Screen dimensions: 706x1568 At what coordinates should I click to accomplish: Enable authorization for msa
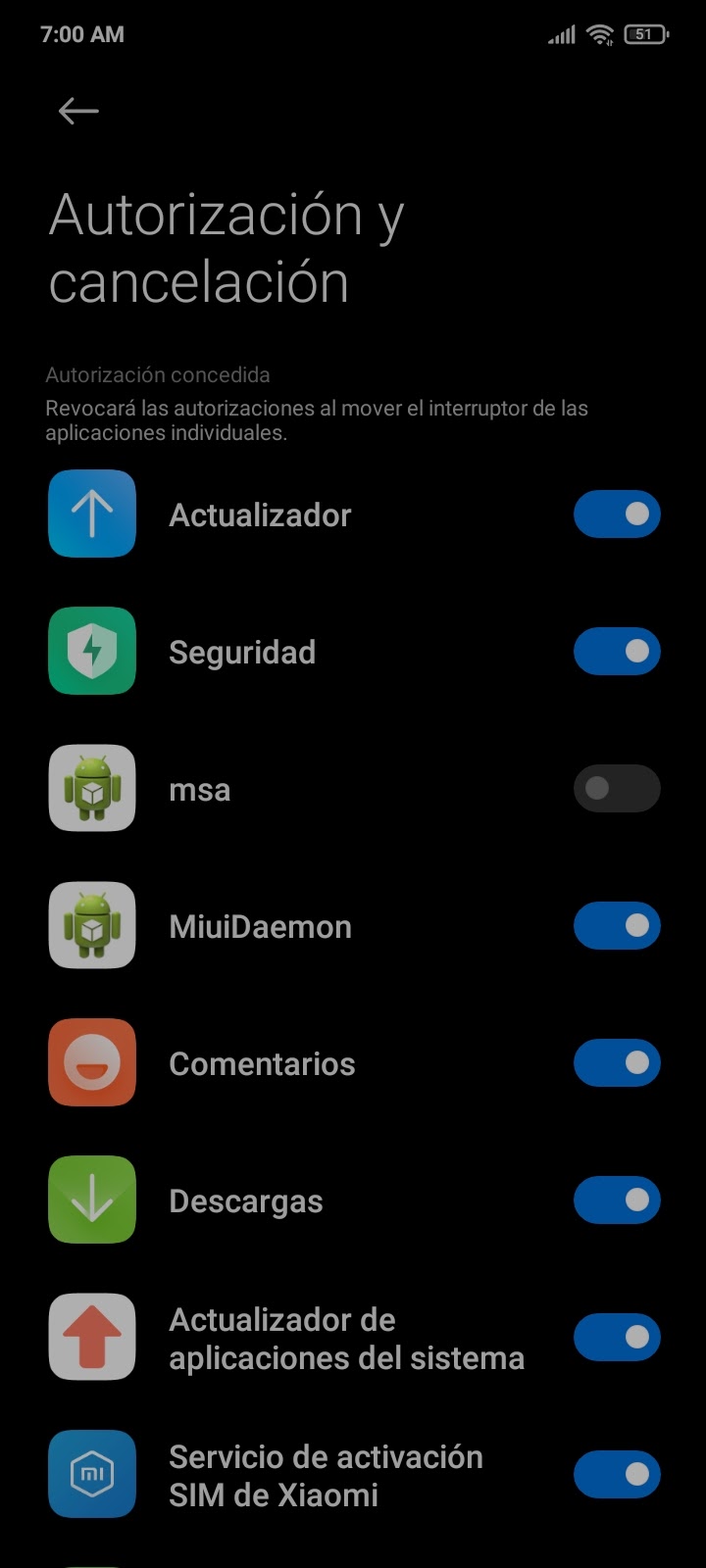(x=617, y=789)
